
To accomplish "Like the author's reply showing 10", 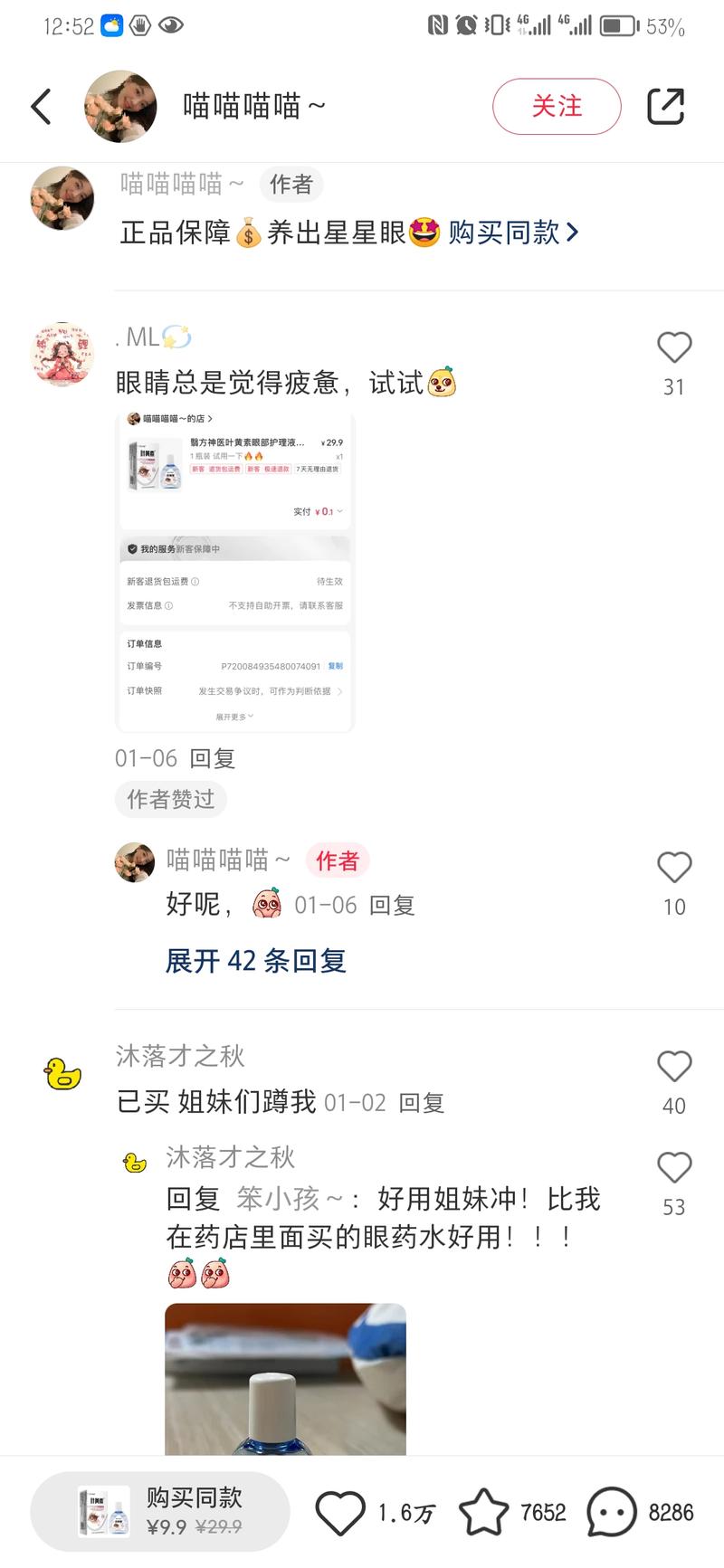I will [x=674, y=868].
